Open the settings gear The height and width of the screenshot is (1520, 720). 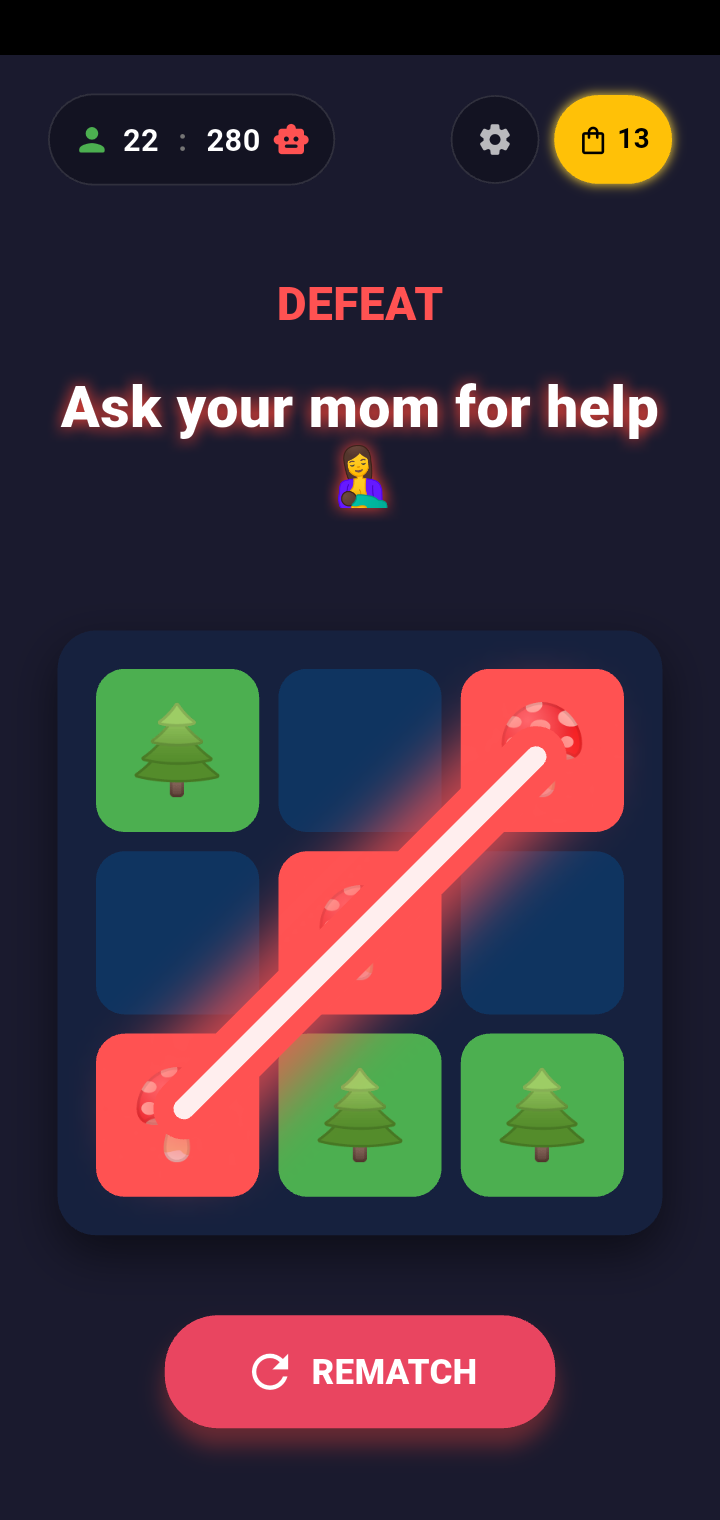pyautogui.click(x=495, y=139)
